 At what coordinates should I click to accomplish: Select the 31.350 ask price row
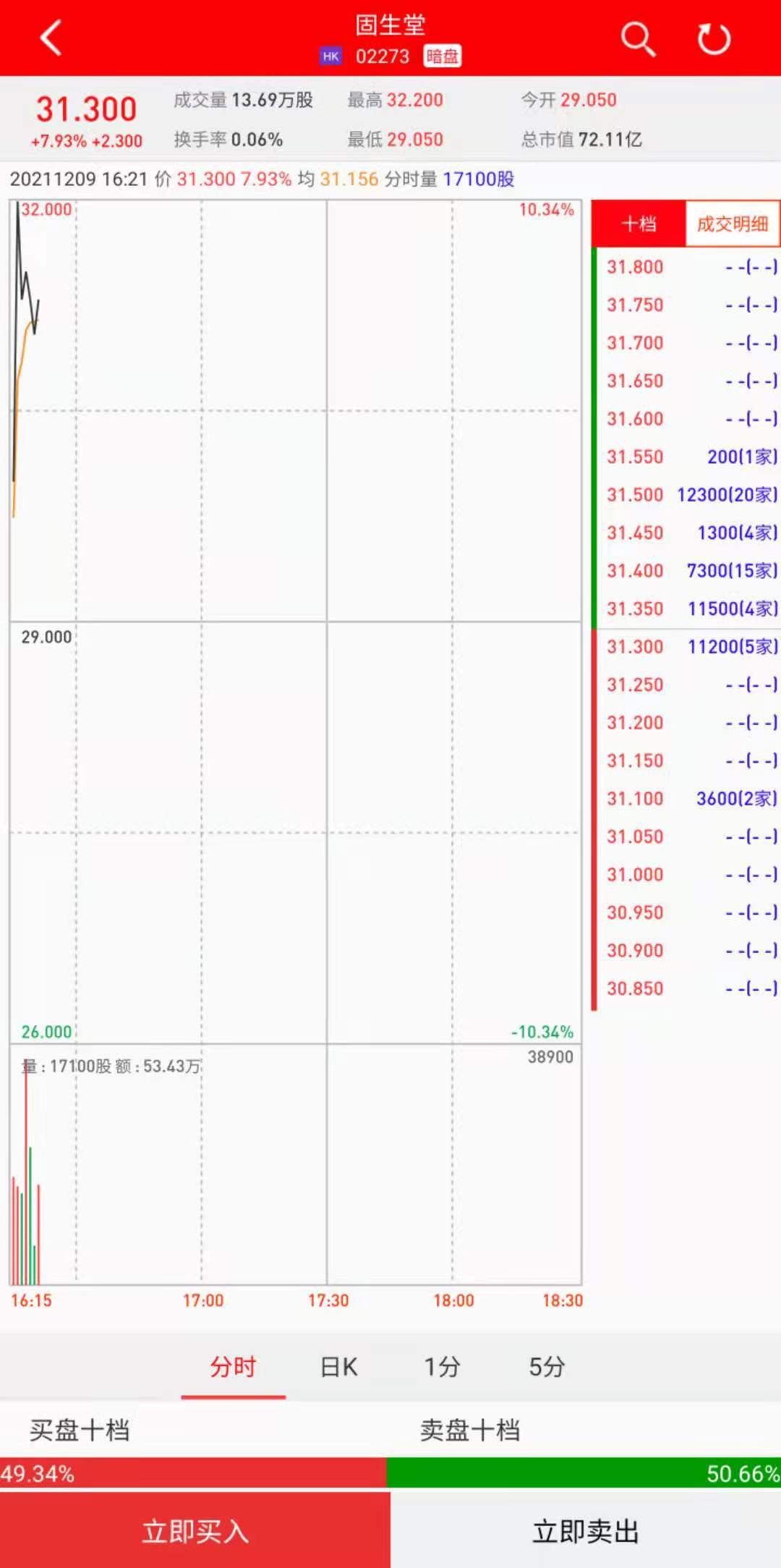(687, 609)
